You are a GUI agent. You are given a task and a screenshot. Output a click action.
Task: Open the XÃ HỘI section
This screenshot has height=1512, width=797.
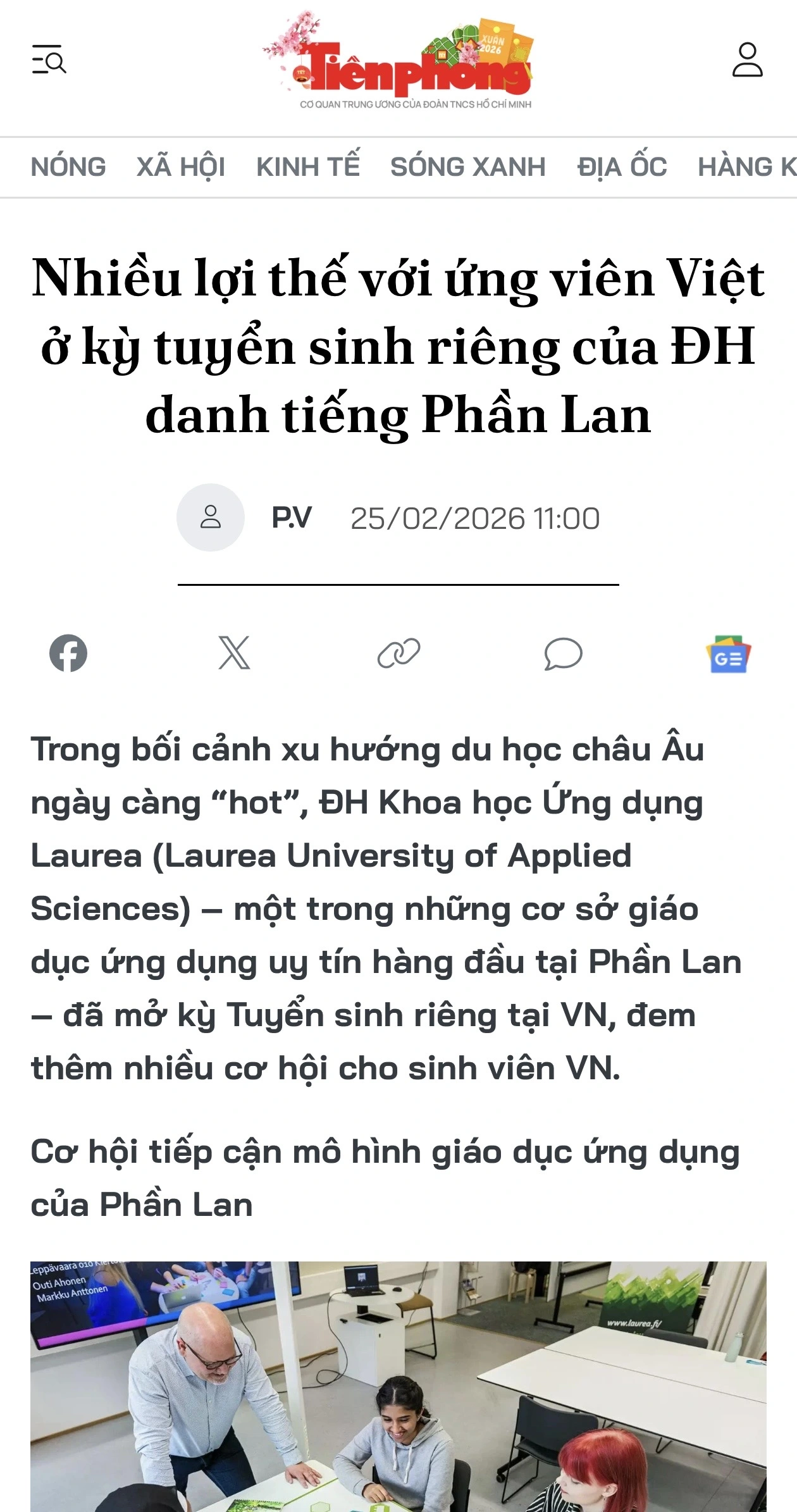(x=181, y=167)
